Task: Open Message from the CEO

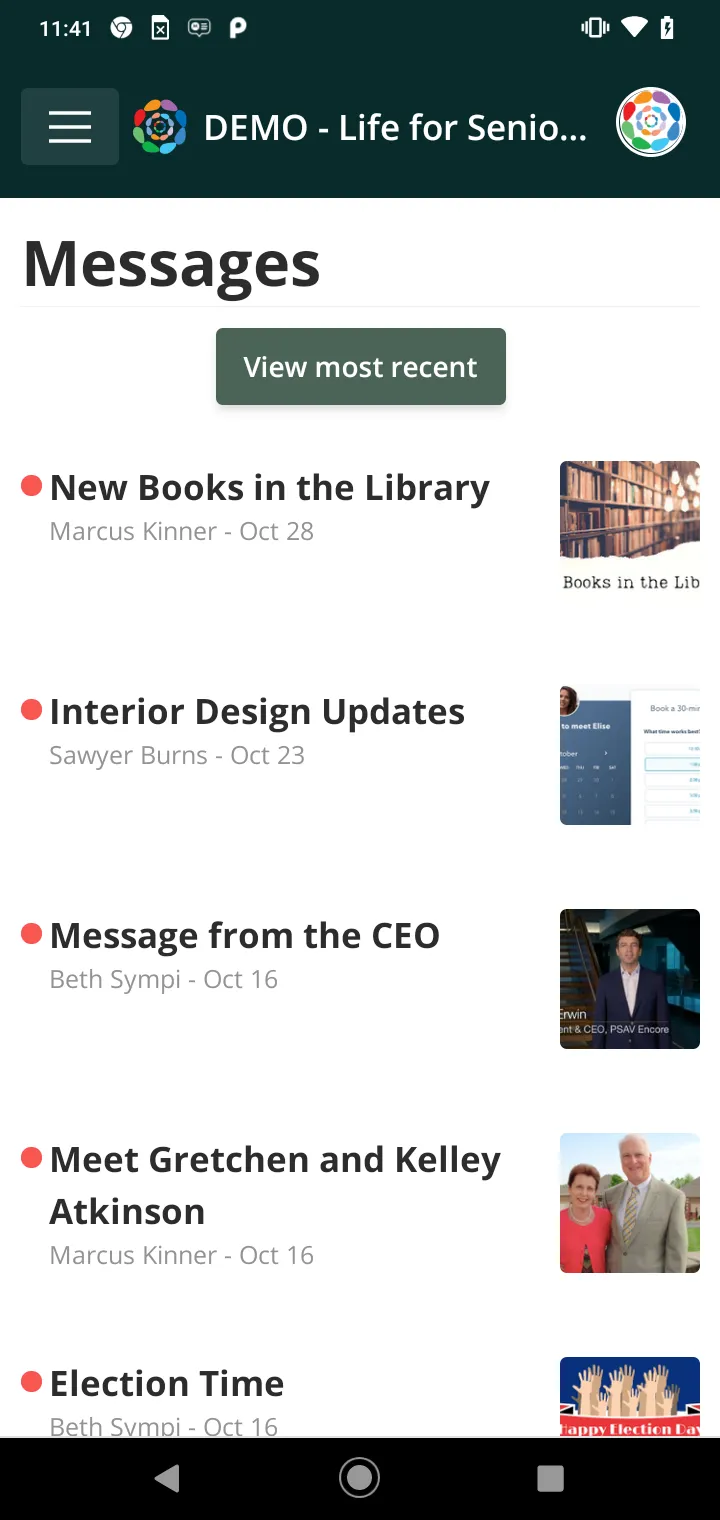Action: coord(244,936)
